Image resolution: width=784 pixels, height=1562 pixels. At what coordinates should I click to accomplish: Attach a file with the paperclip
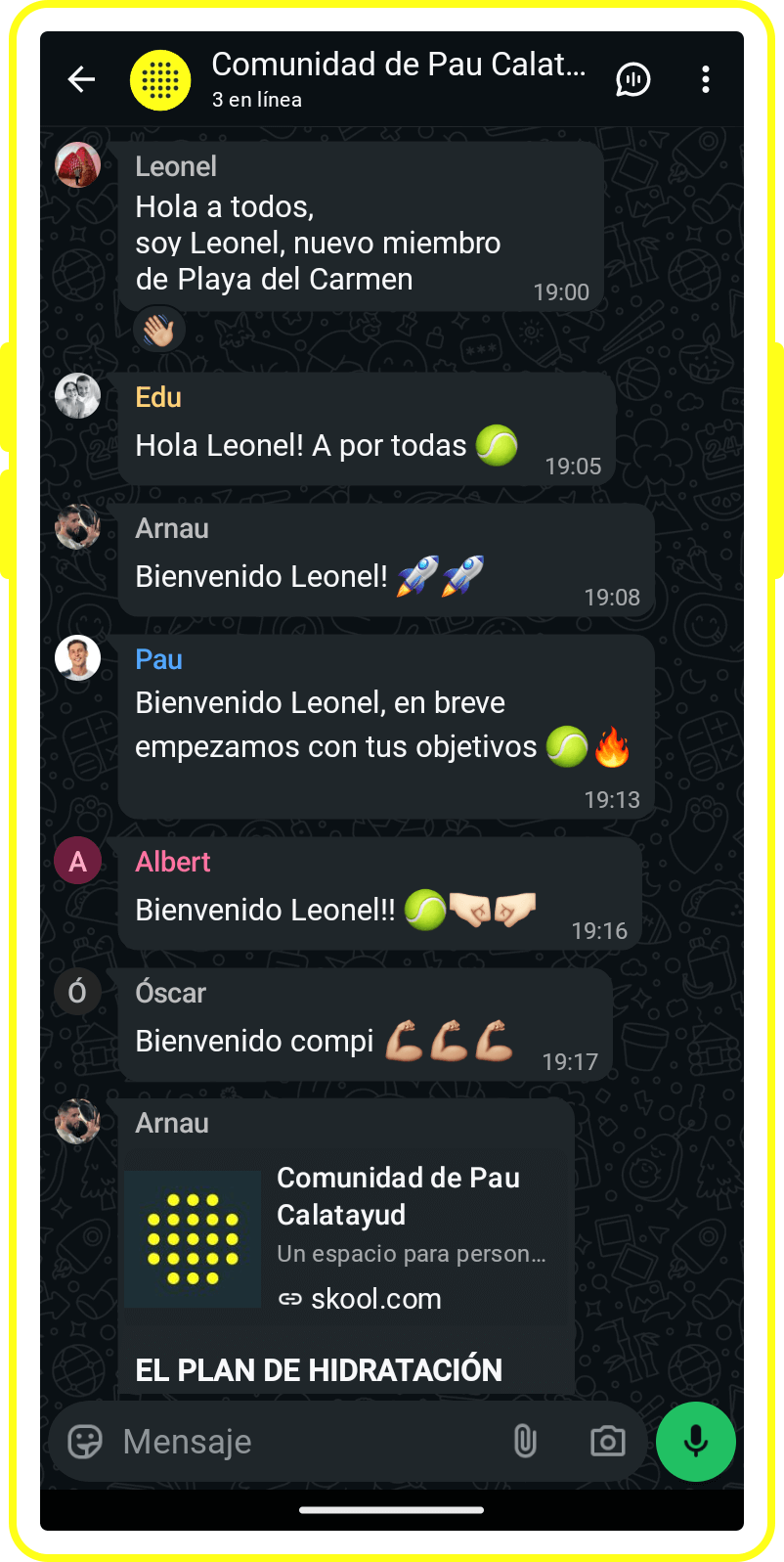525,1441
